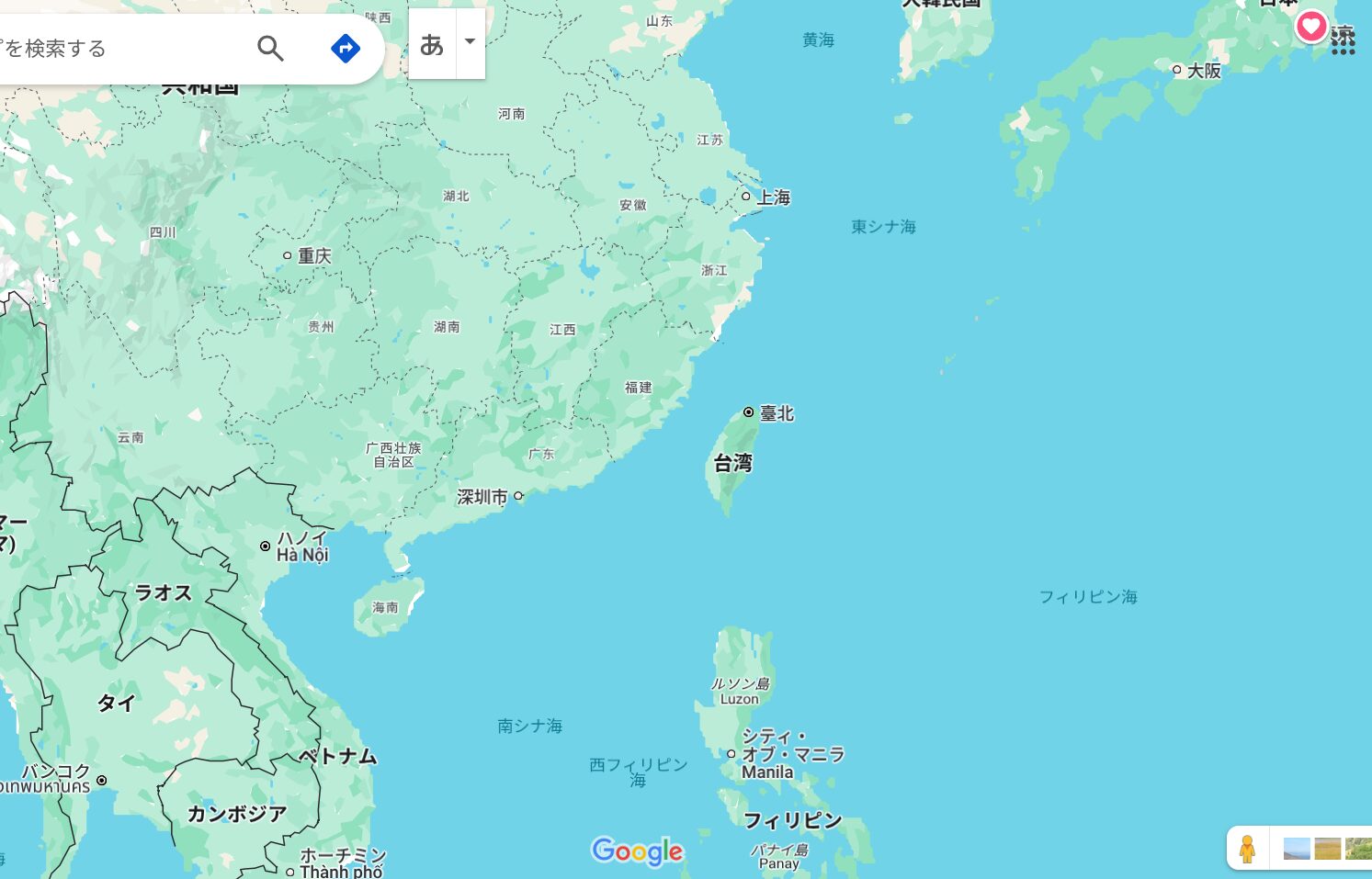Select the 上海 city marker
1372x879 pixels.
(x=746, y=197)
